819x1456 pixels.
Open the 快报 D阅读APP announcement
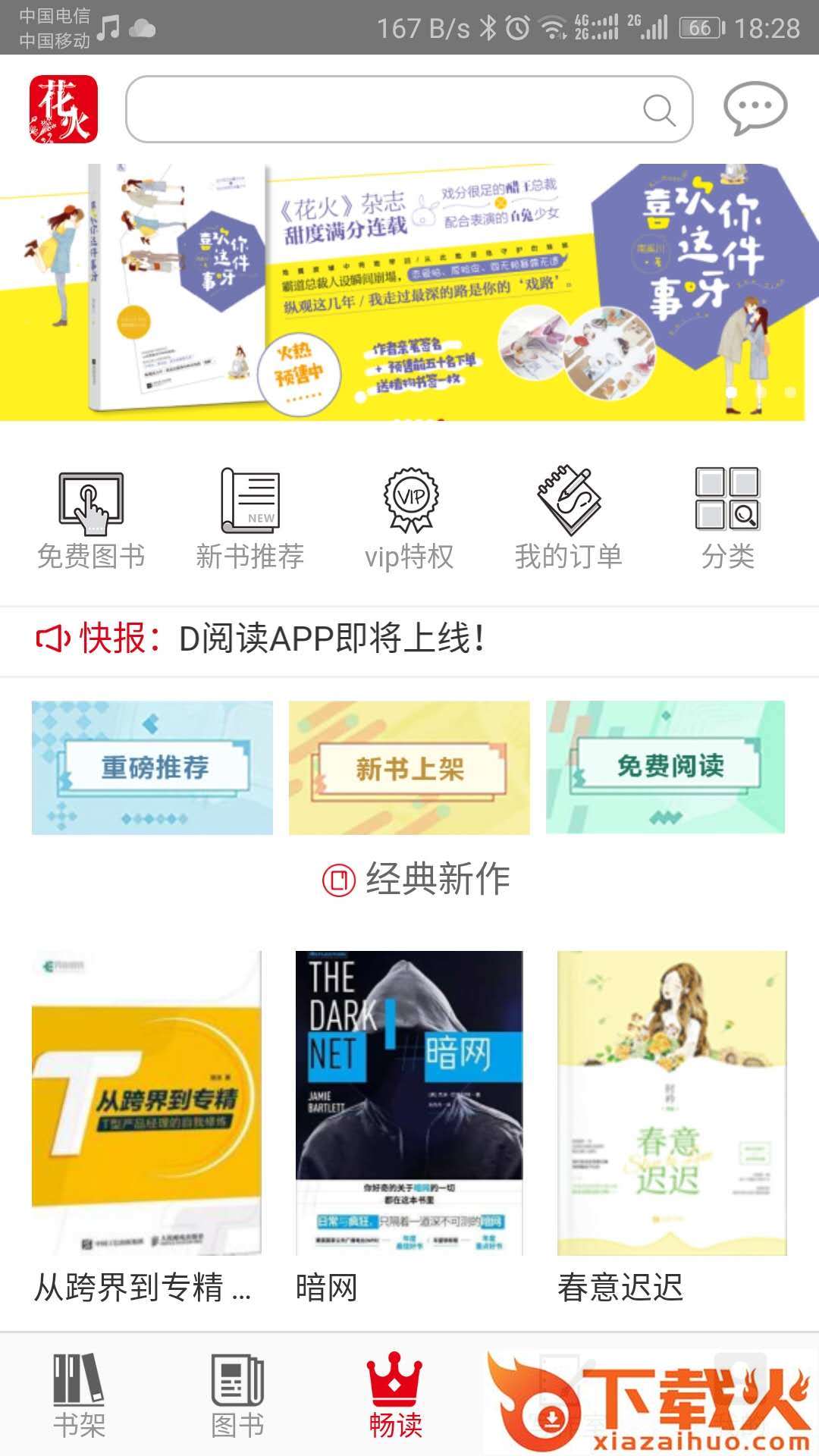334,639
